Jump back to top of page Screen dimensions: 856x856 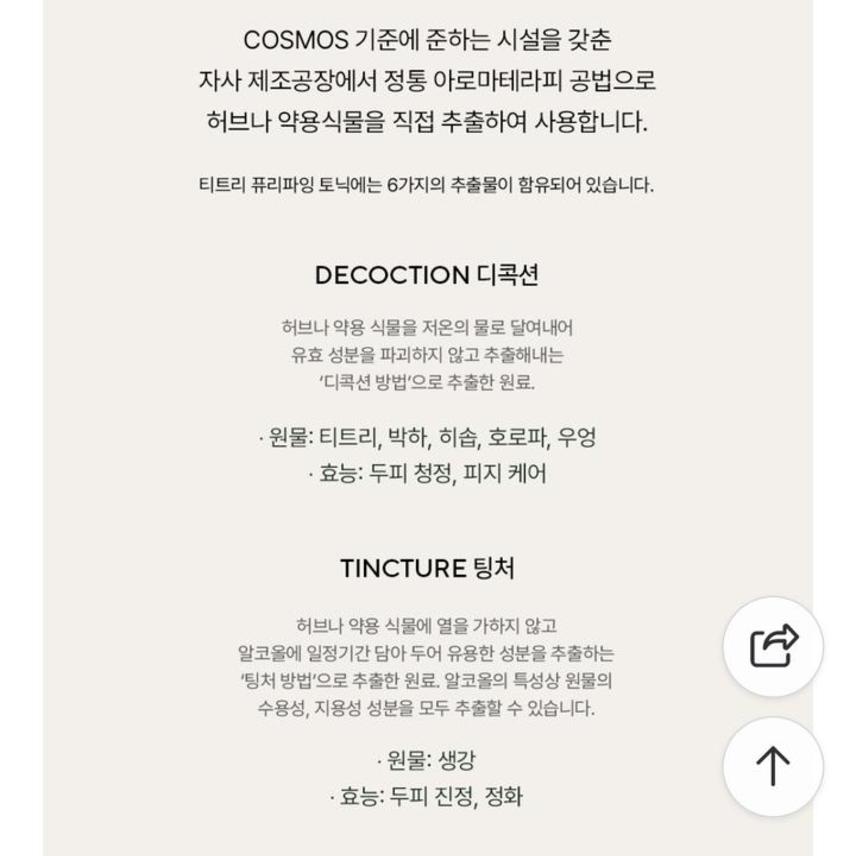pos(772,767)
